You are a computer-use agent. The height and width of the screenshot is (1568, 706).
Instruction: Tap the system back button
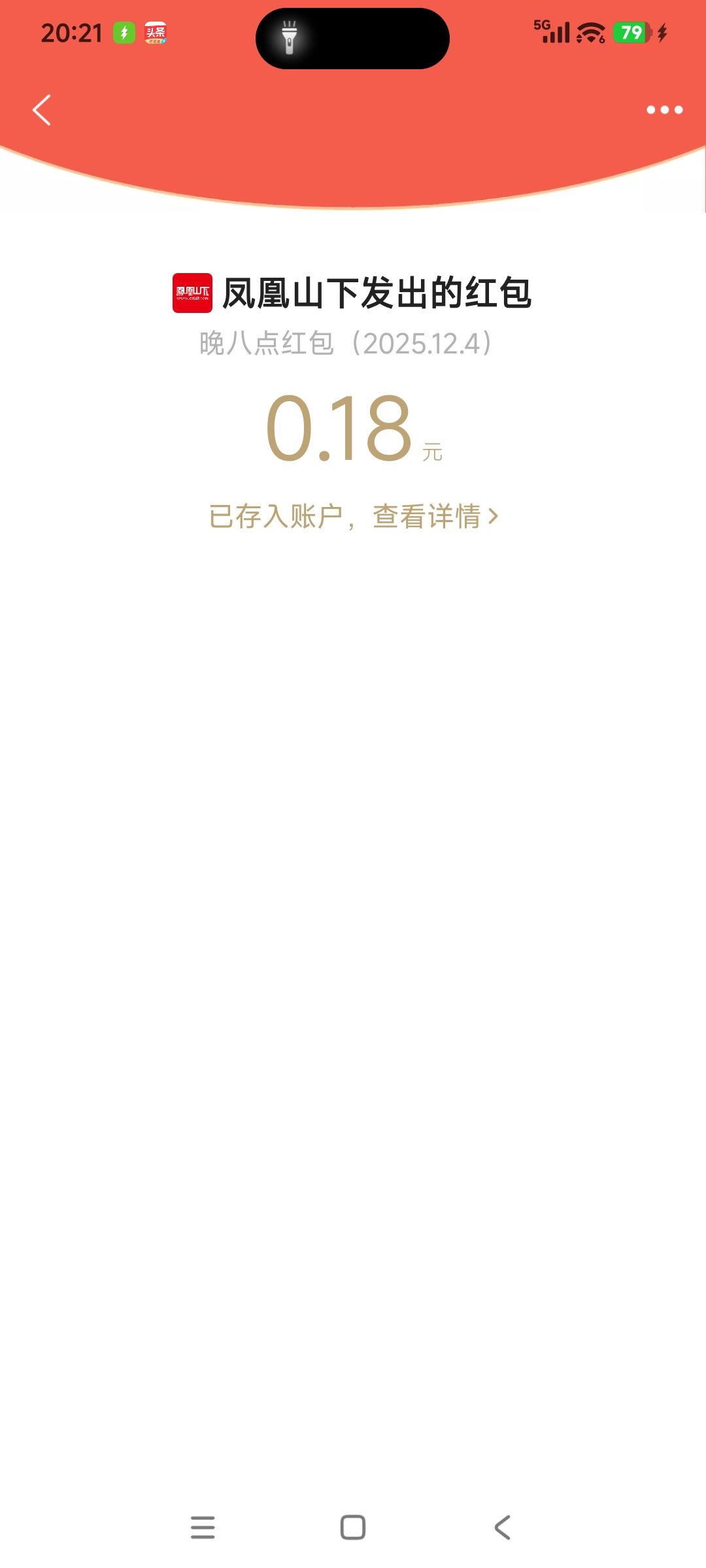pyautogui.click(x=502, y=1527)
